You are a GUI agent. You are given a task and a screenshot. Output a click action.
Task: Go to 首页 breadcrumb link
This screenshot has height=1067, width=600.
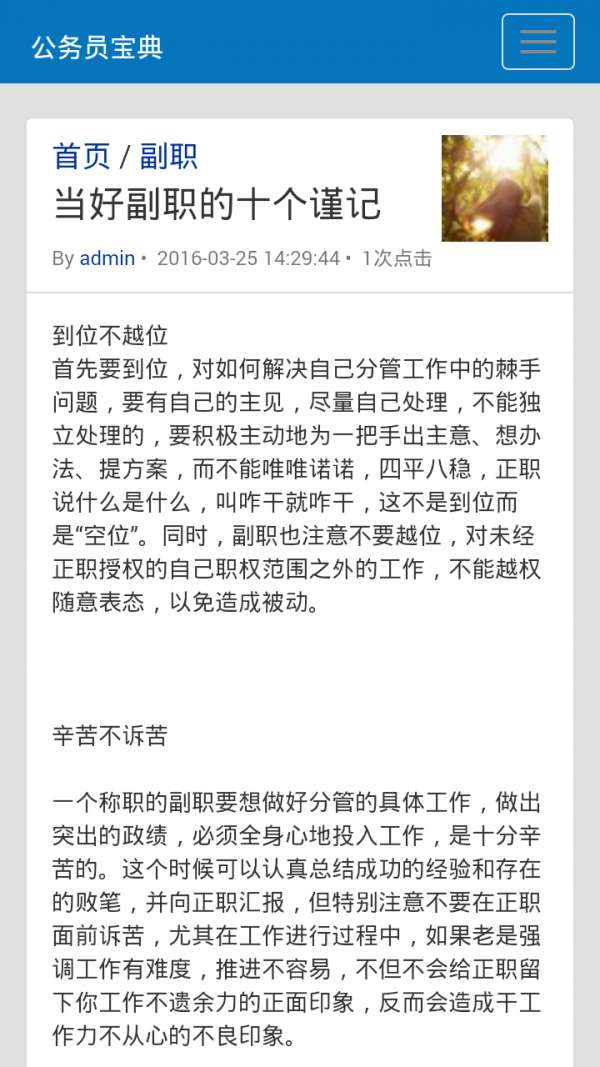[81, 156]
